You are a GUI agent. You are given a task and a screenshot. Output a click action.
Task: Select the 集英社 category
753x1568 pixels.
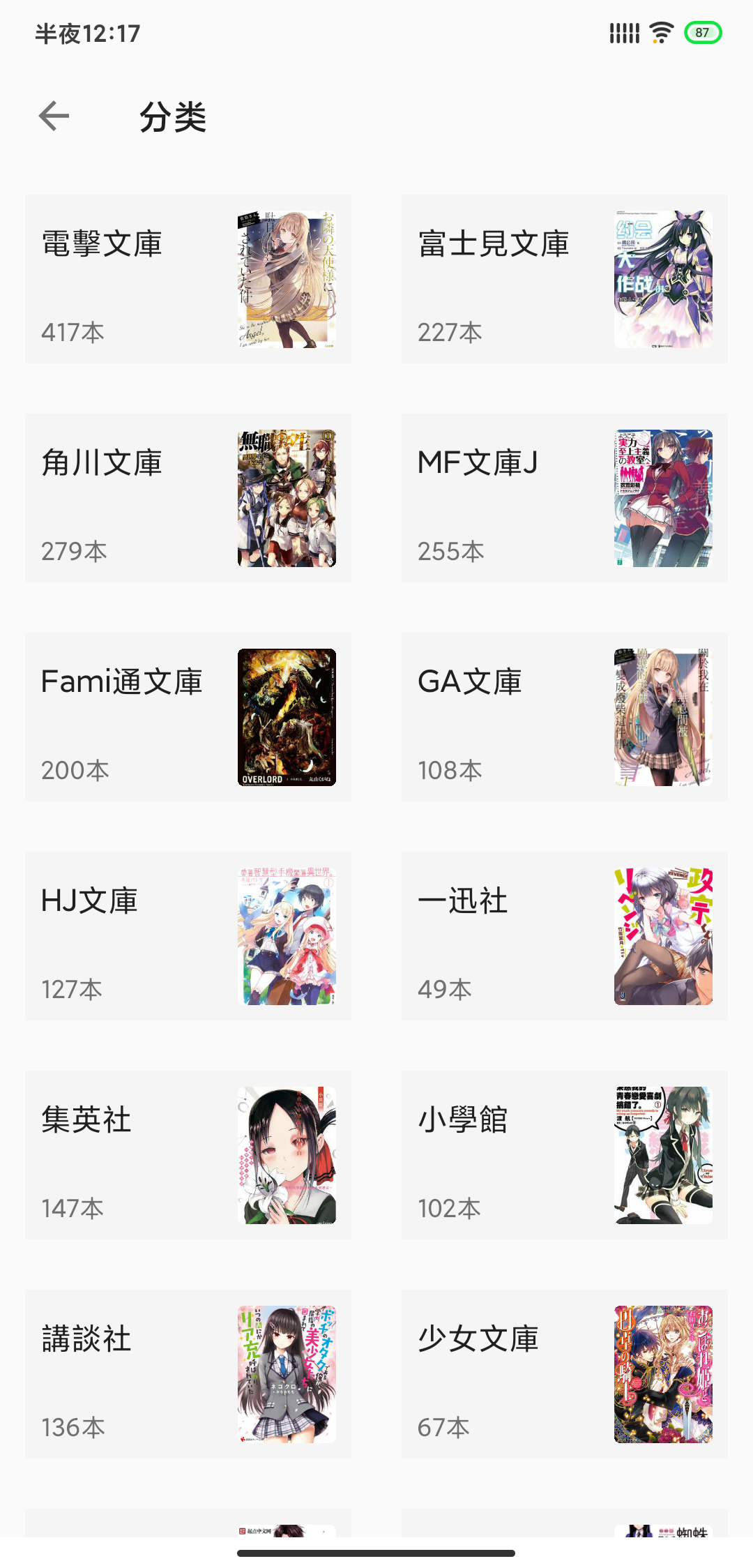[x=188, y=1155]
